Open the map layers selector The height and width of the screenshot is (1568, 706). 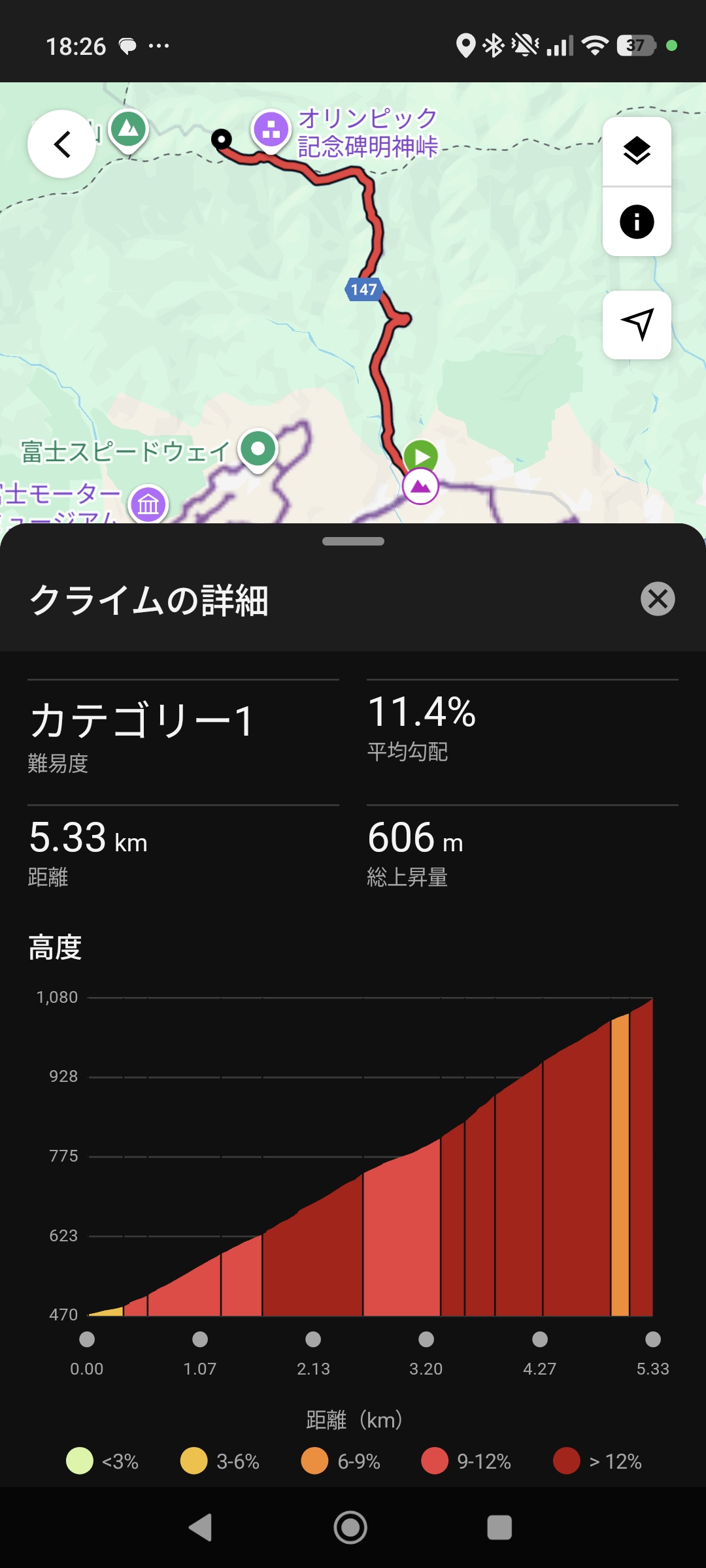pos(637,150)
